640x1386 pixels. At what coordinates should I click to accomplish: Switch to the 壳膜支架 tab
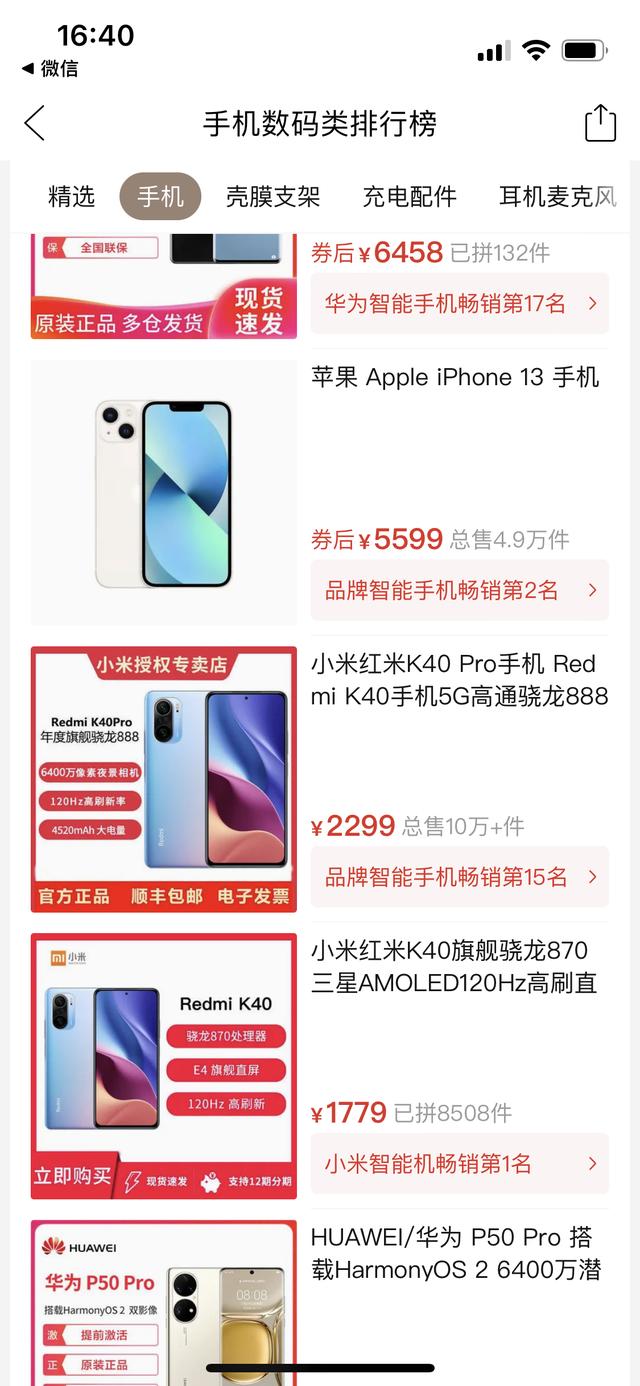[x=272, y=196]
